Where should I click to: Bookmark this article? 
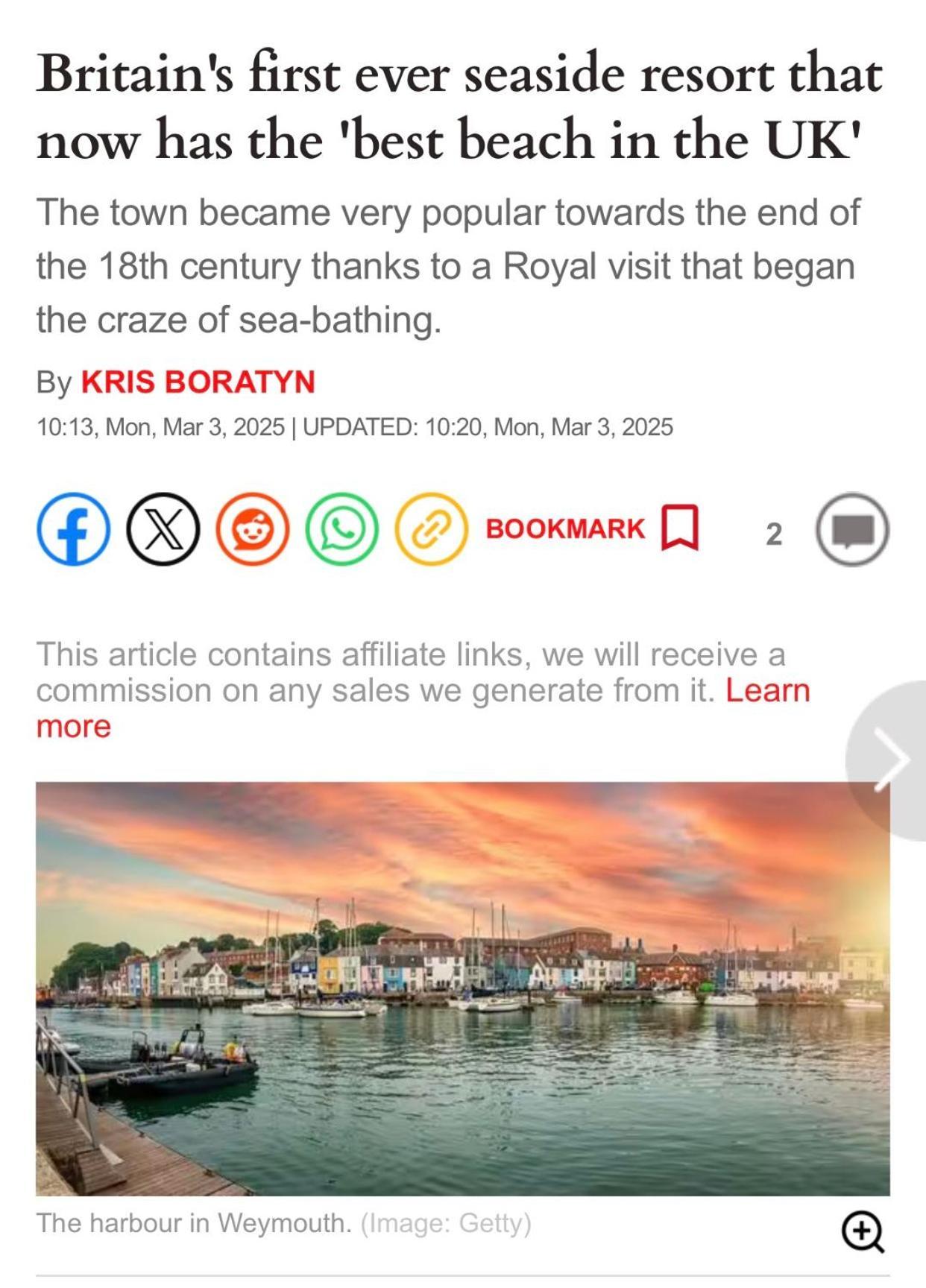click(592, 528)
